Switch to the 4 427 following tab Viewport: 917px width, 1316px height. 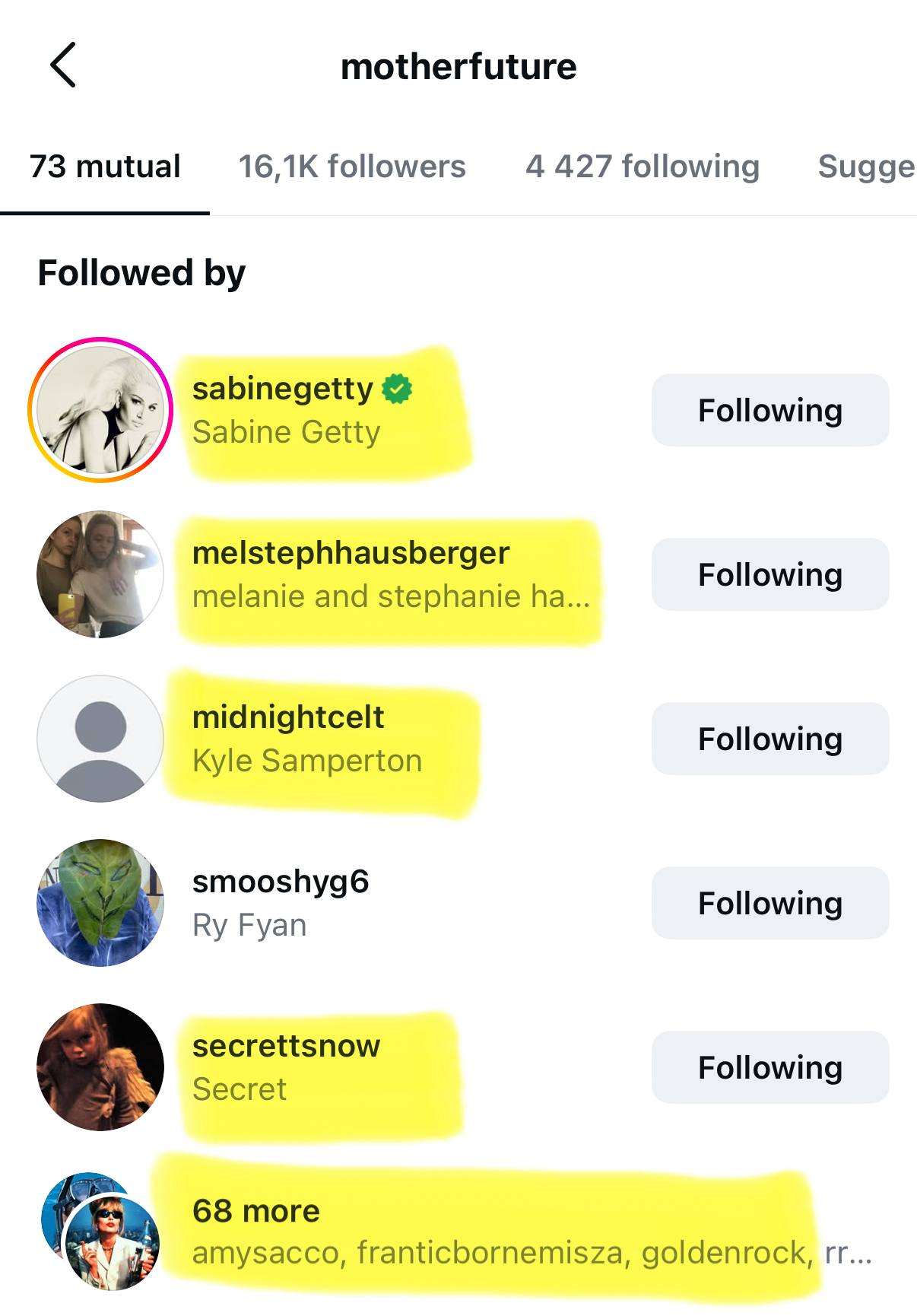pos(643,167)
